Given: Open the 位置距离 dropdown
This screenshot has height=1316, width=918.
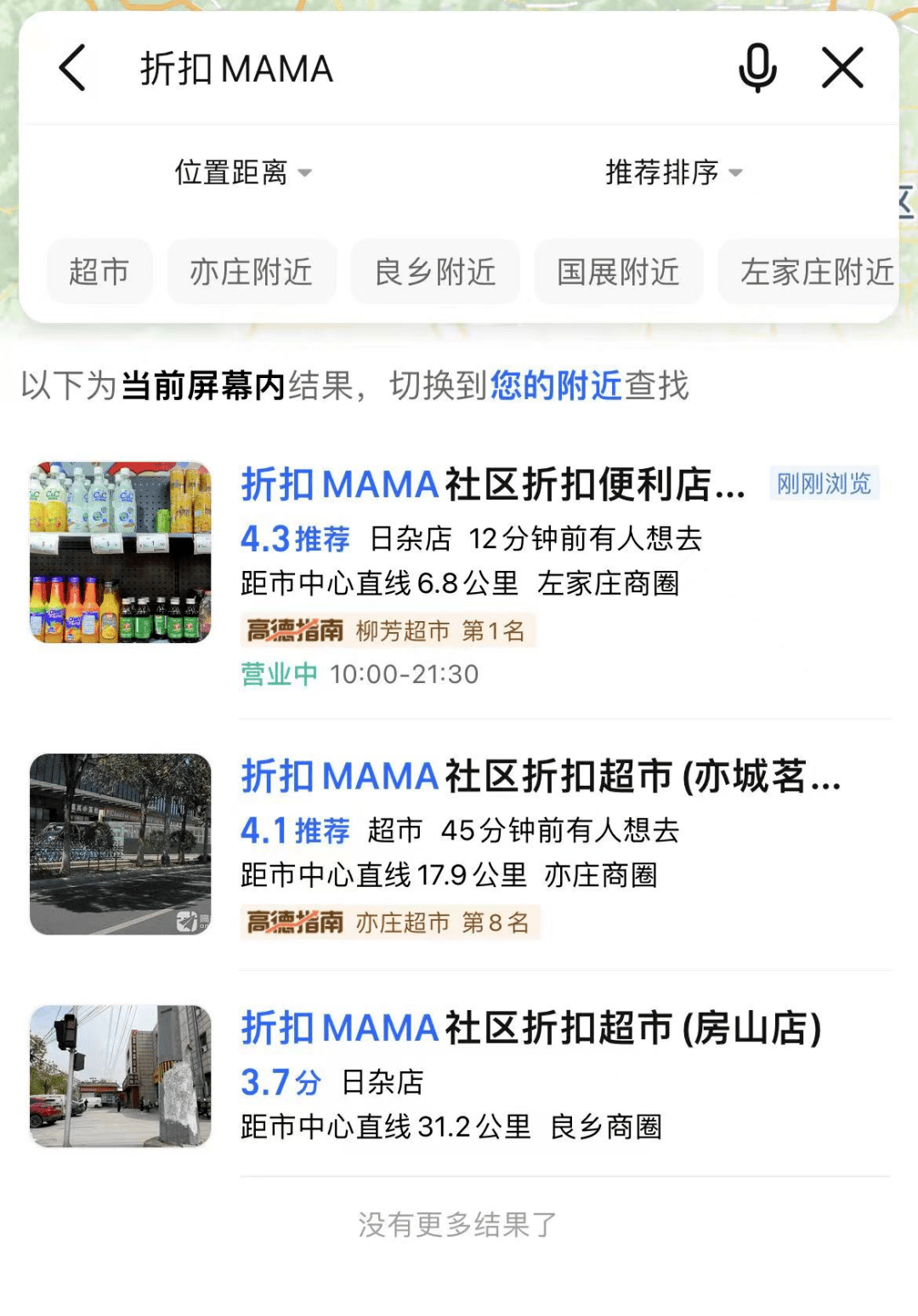Looking at the screenshot, I should click(x=241, y=171).
